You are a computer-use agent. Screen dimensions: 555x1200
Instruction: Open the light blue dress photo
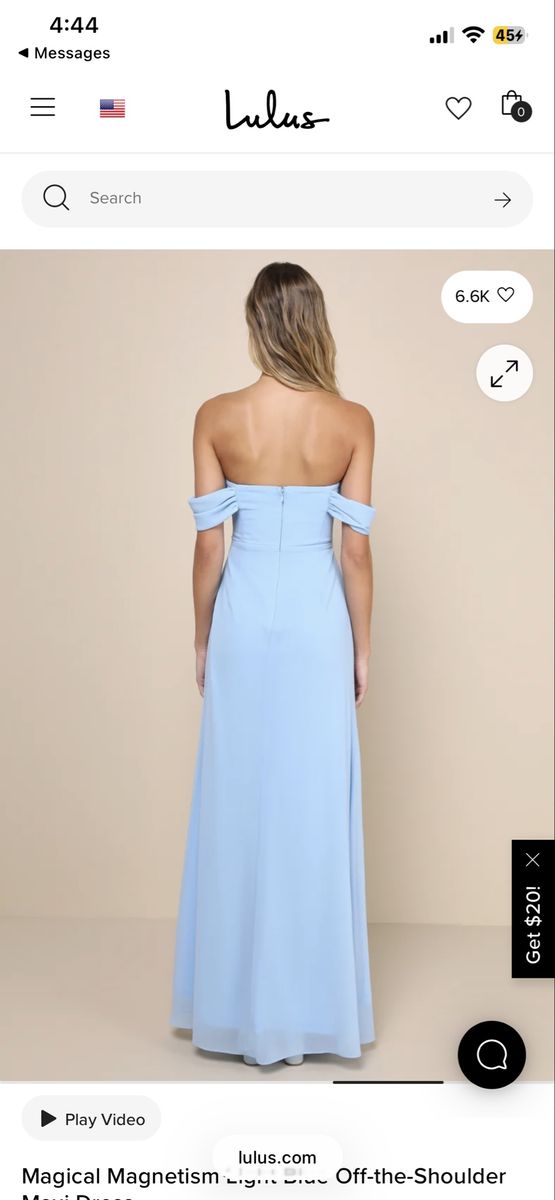(x=277, y=665)
